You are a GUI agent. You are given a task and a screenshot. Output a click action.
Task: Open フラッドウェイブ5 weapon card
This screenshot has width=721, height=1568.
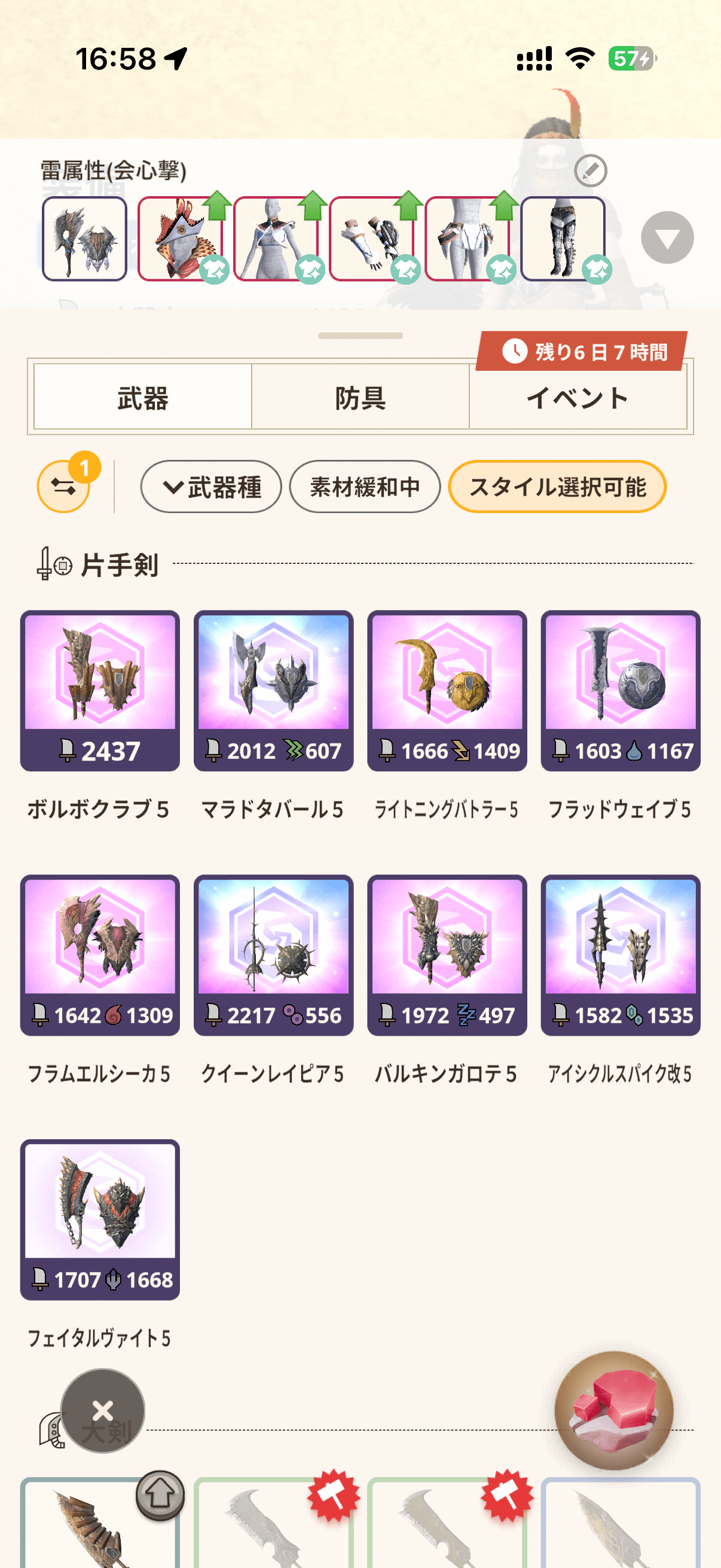[620, 690]
